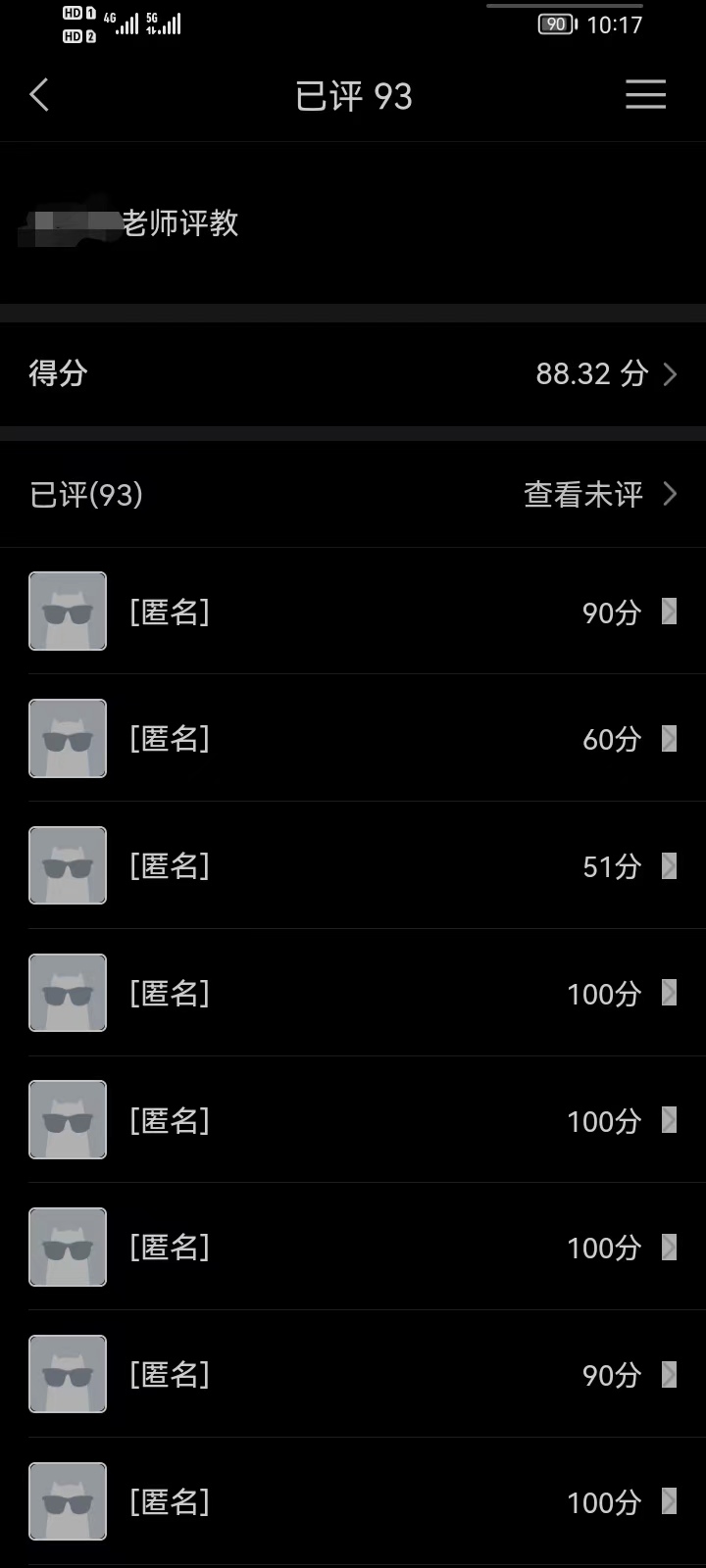Screen dimensions: 706x1568
Task: Select the [匿名] label on the 51分 row
Action: tap(170, 865)
